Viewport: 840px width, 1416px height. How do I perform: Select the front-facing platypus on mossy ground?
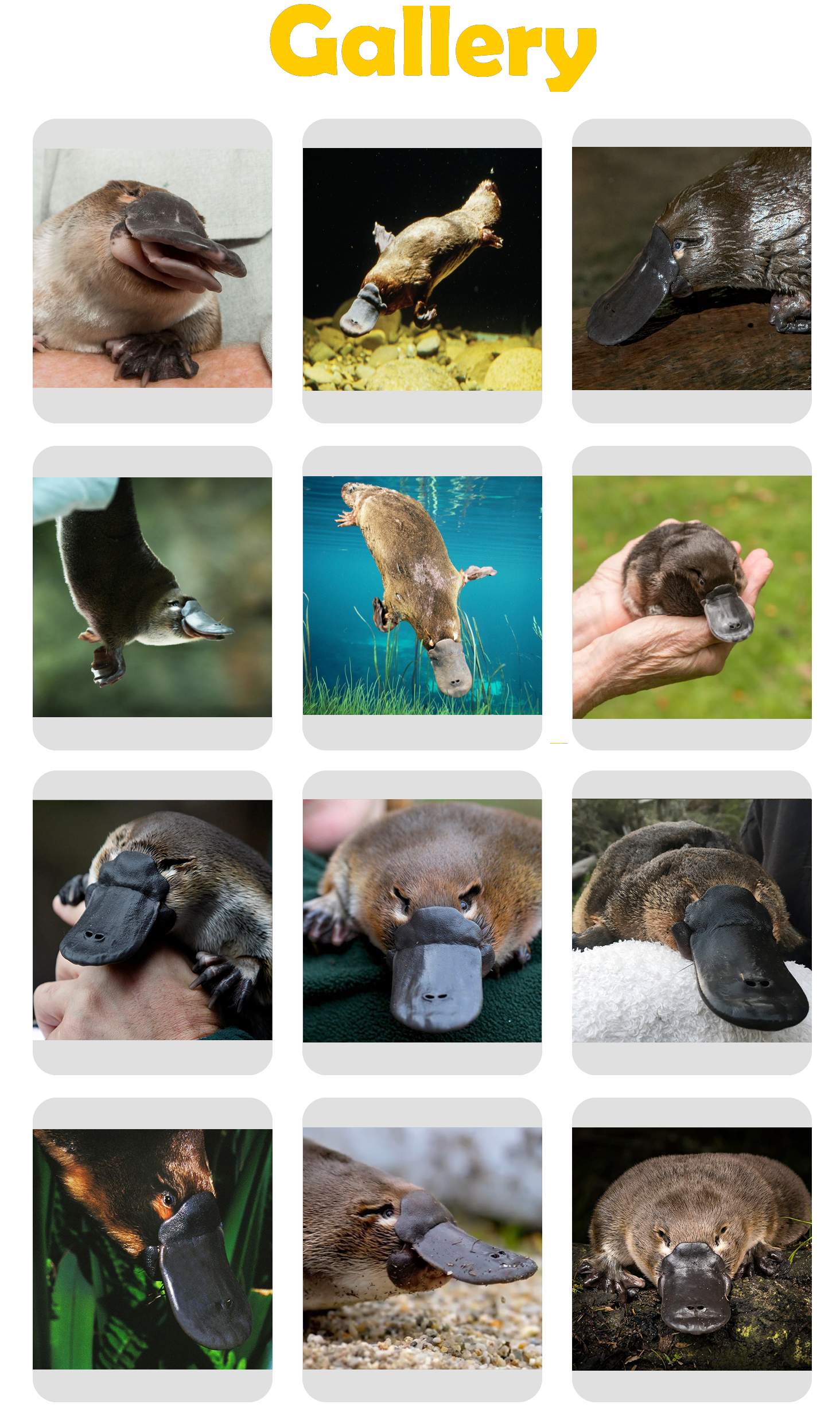pos(691,1249)
